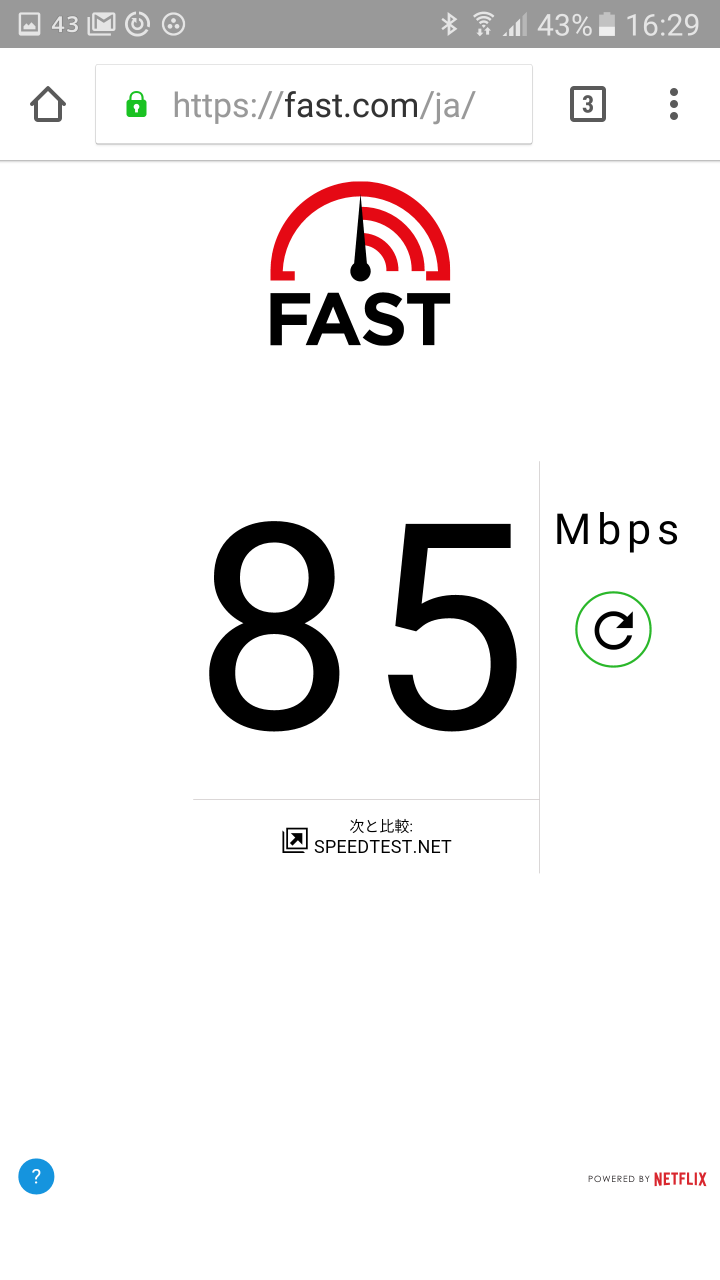Open the Powered by Netflix link
Screen dimensions: 720x1280
(x=647, y=1179)
